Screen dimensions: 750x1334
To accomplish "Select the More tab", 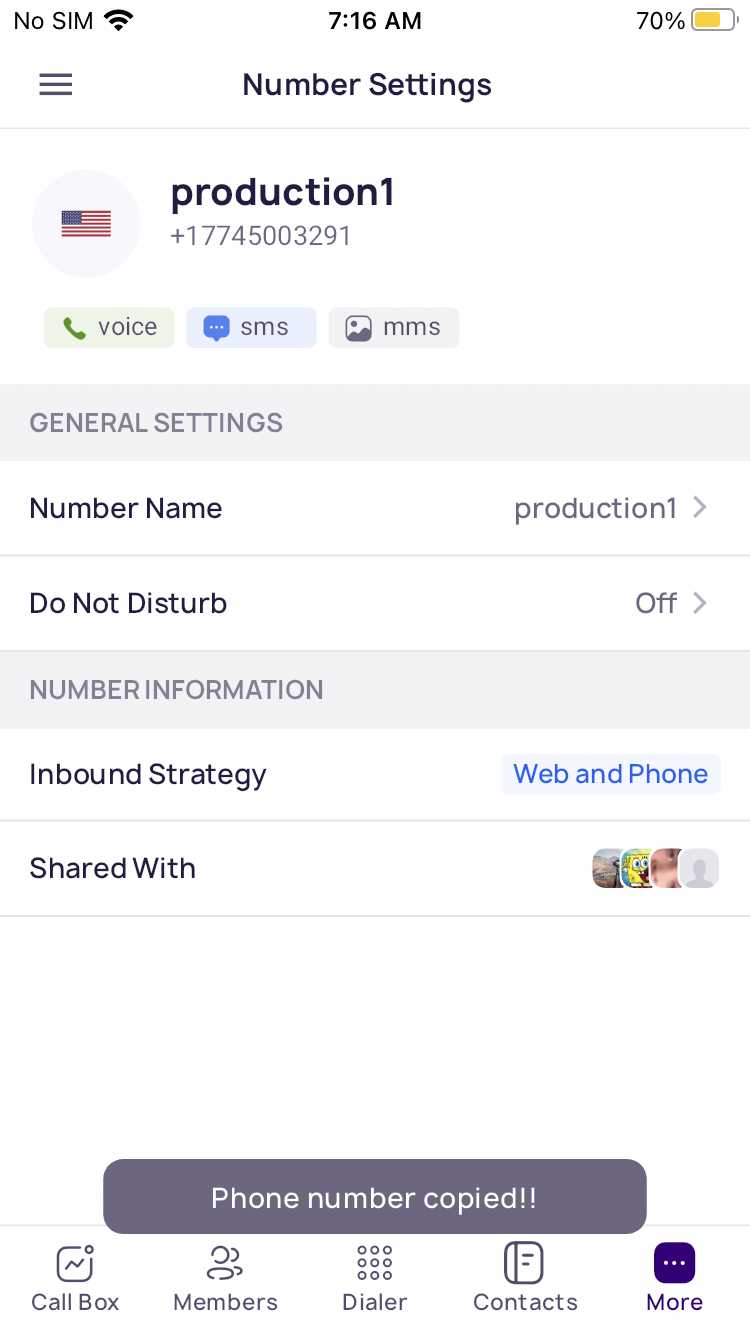I will pyautogui.click(x=675, y=1278).
